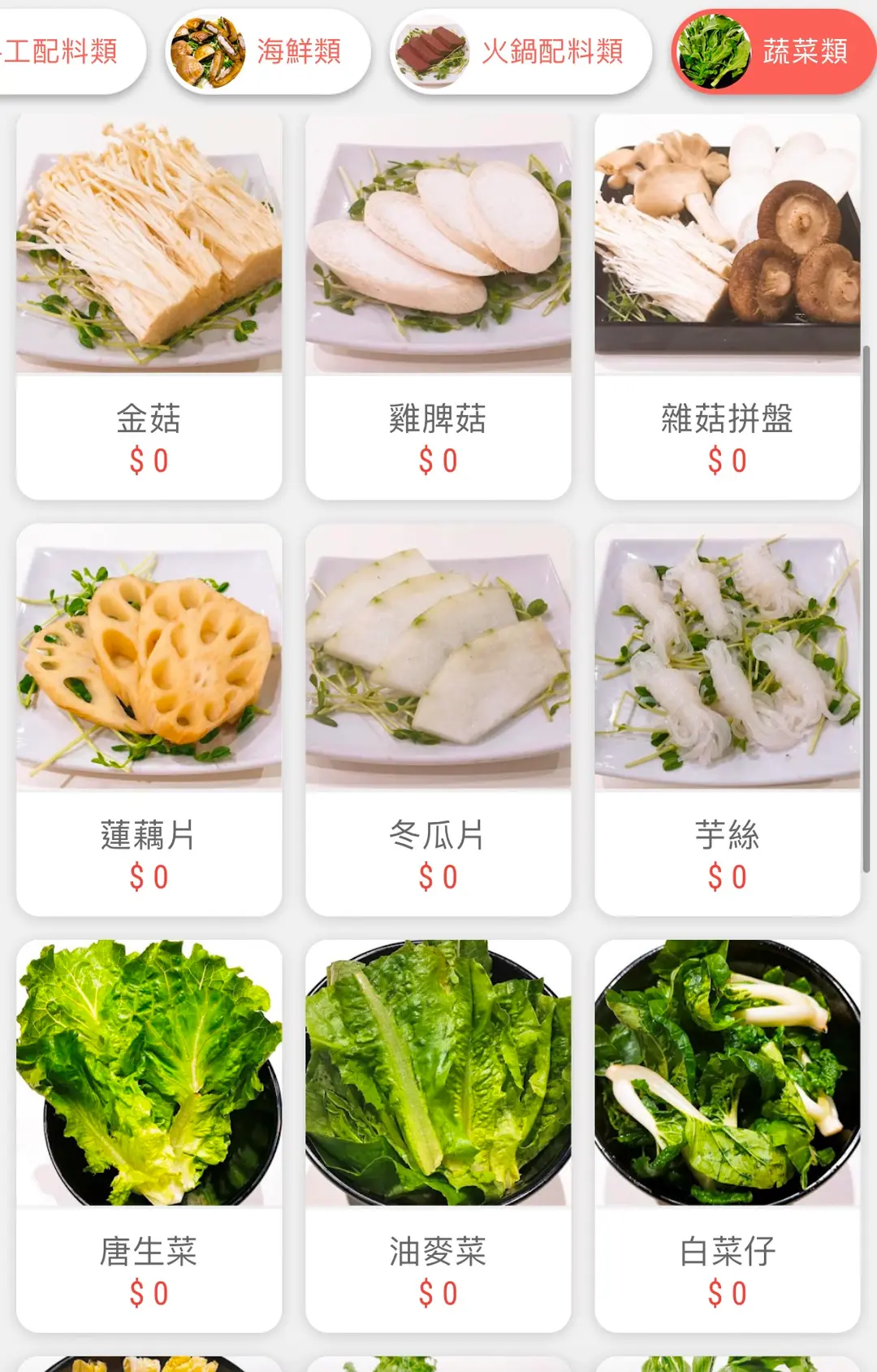Open the 蔬菜類 category tab
The width and height of the screenshot is (877, 1372).
click(773, 52)
